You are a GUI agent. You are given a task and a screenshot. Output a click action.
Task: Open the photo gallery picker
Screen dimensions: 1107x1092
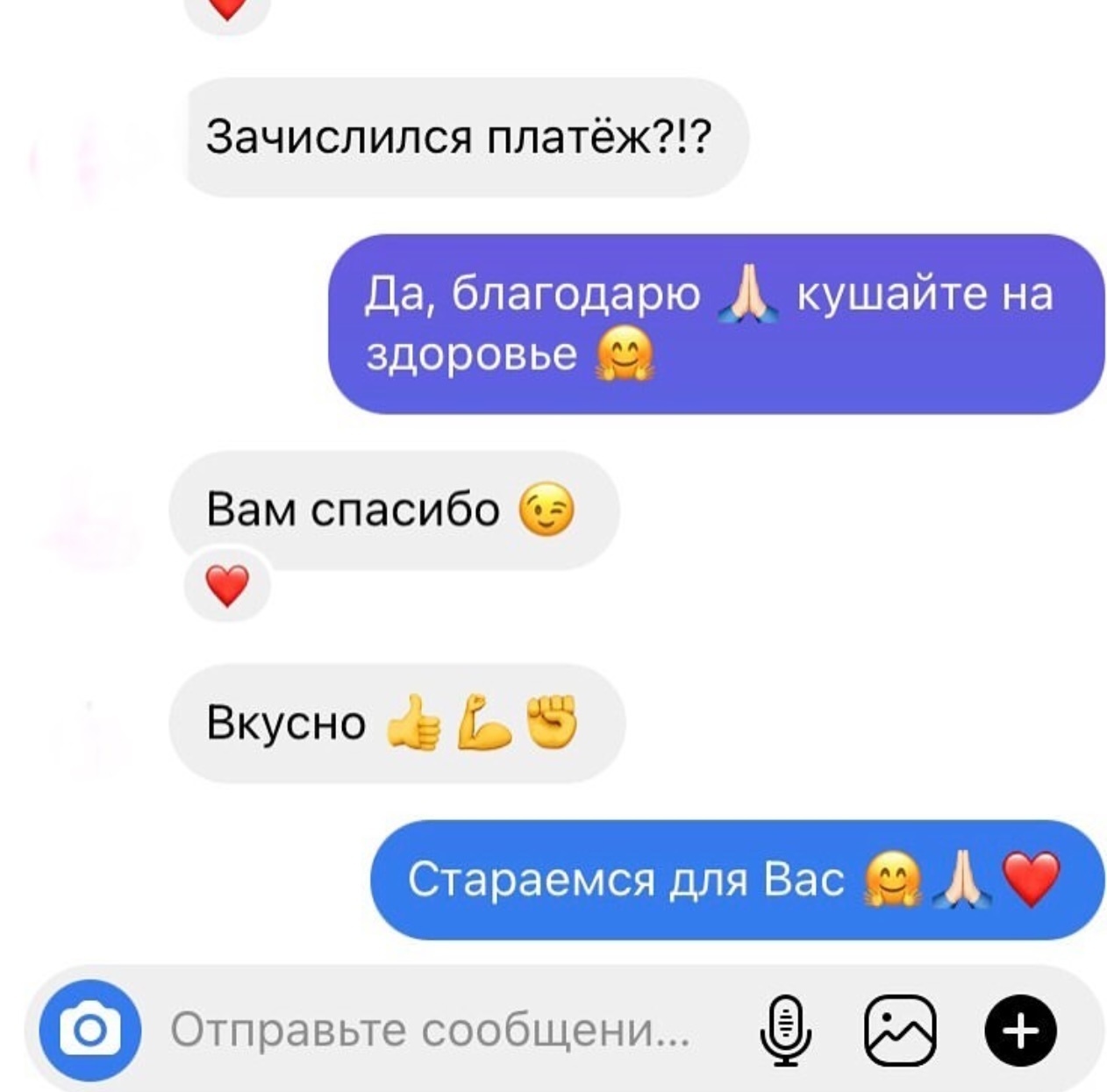pos(900,1030)
